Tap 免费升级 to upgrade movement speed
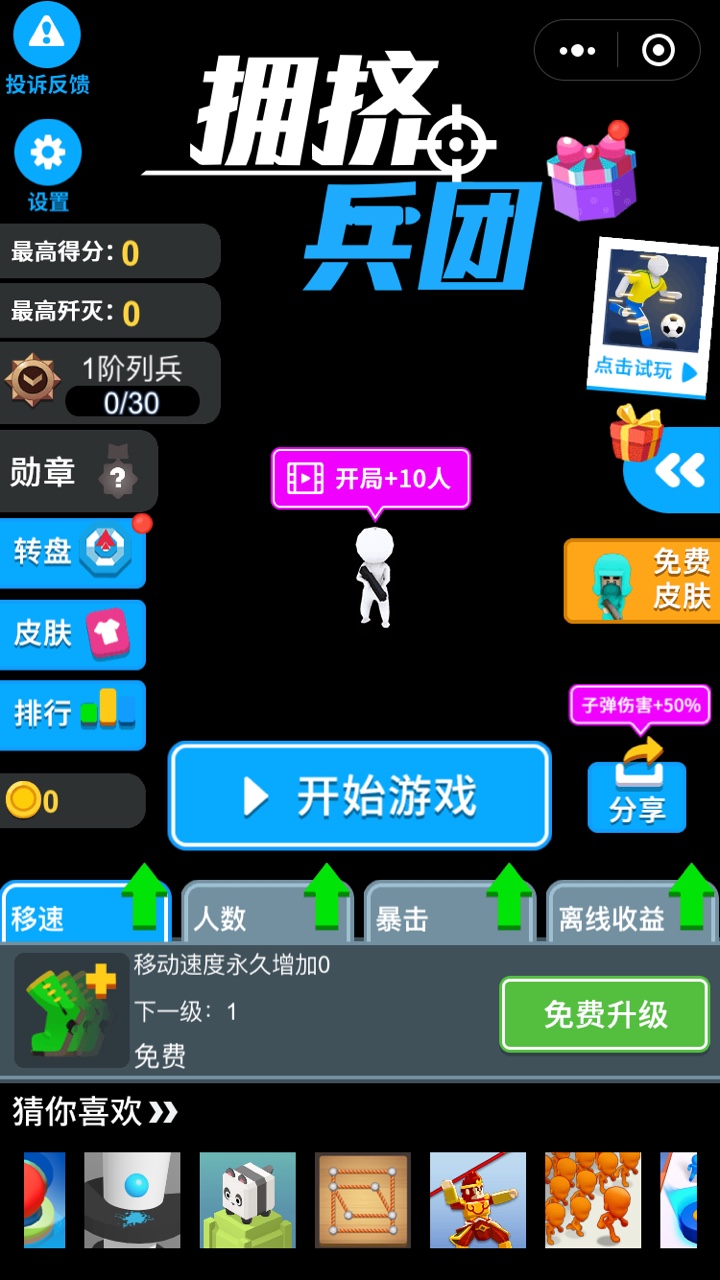The image size is (720, 1280). [x=604, y=1015]
